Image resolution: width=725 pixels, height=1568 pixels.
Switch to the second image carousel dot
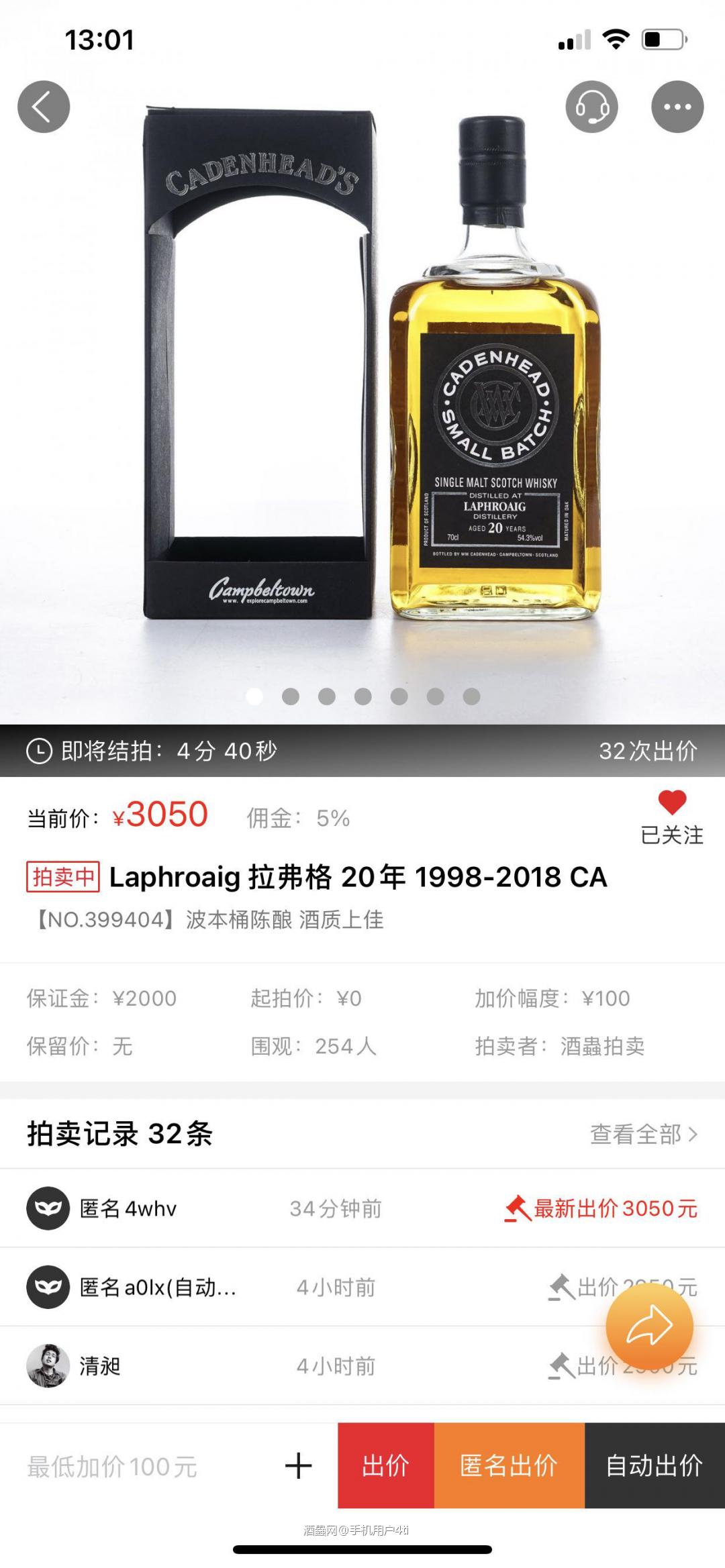tap(289, 697)
